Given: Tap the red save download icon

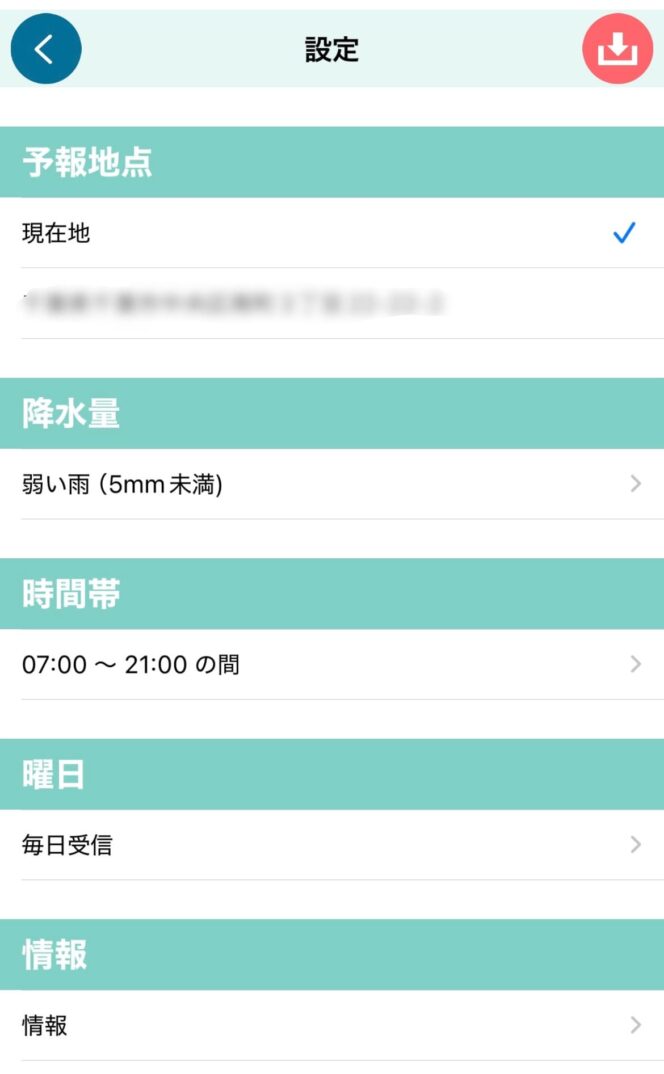Looking at the screenshot, I should click(617, 49).
